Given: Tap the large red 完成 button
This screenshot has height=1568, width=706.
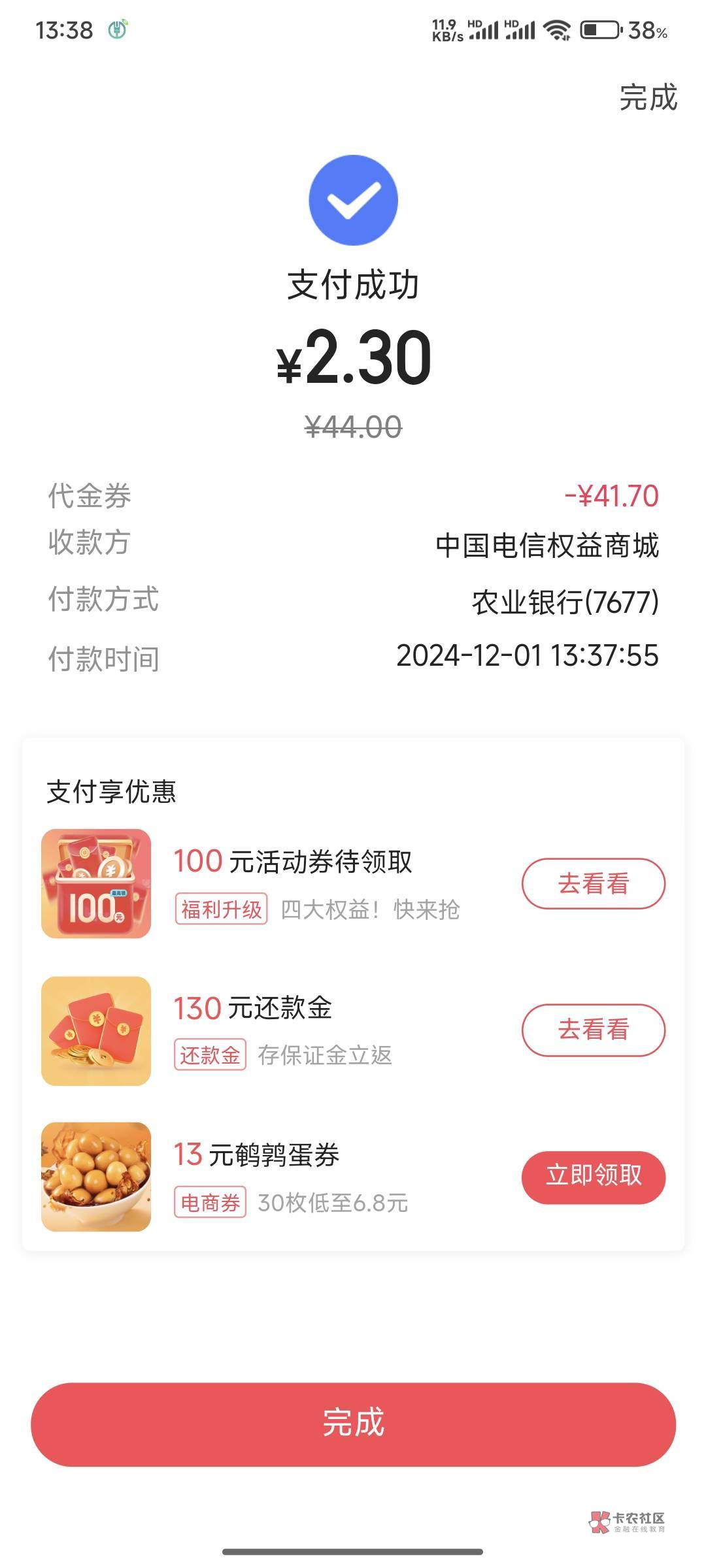Looking at the screenshot, I should coord(353,1424).
